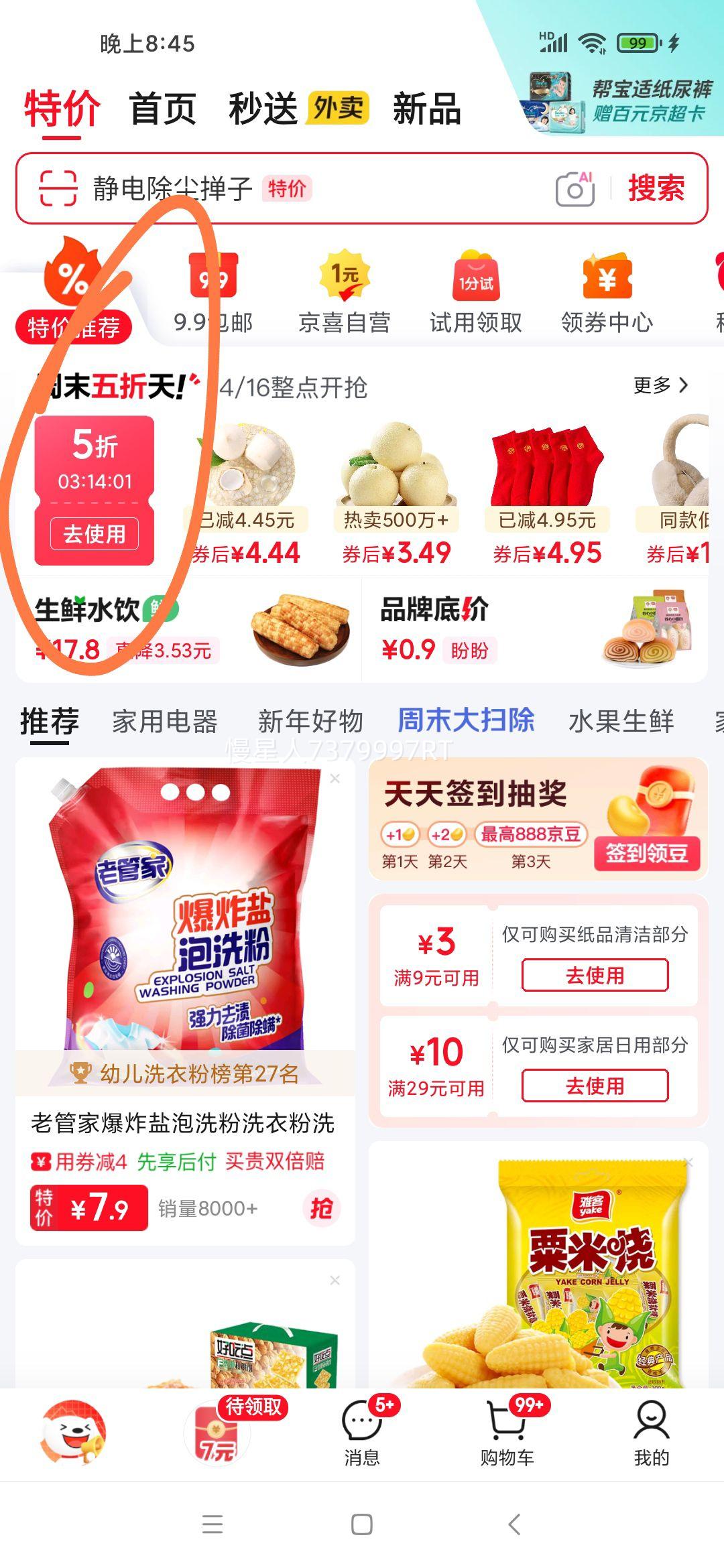Tap 去使用 on the 5折 coupon
Viewport: 724px width, 1568px height.
[94, 534]
